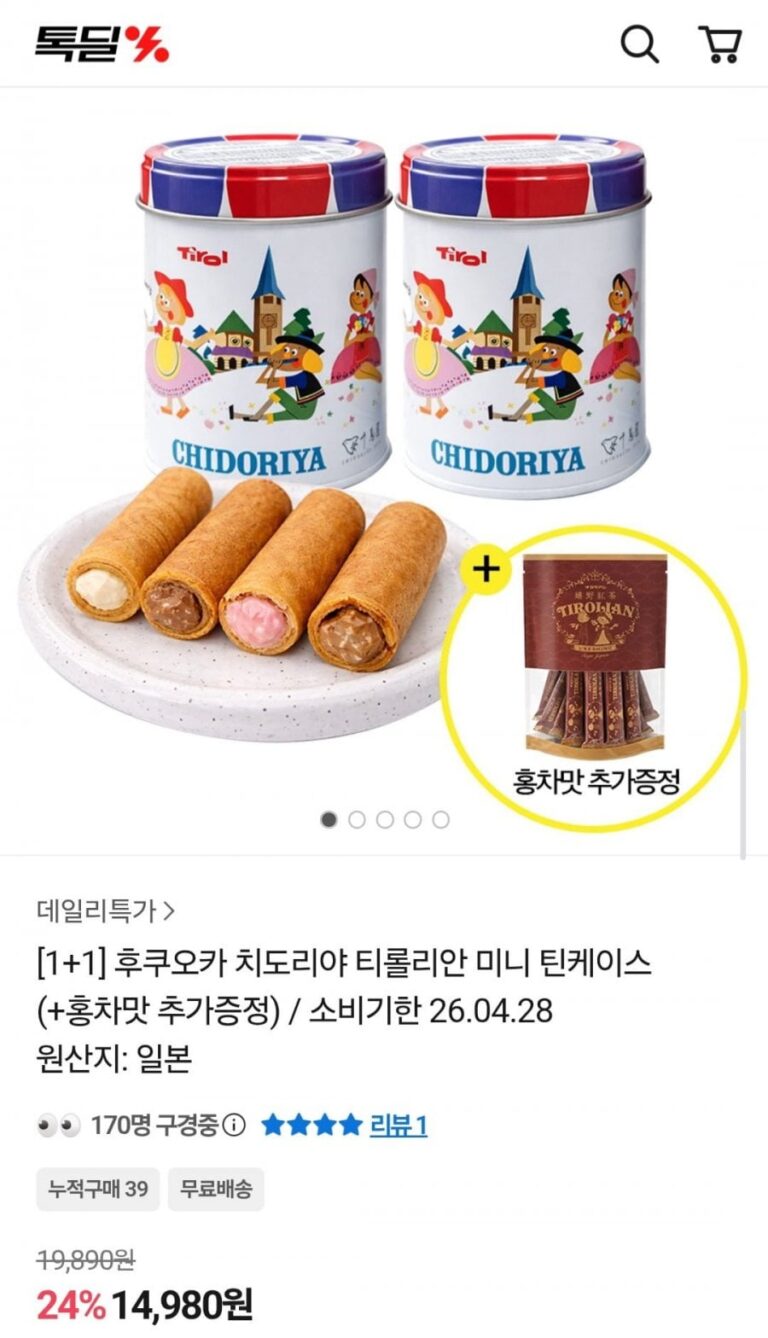Jump to the second product image dot
Image resolution: width=768 pixels, height=1338 pixels.
(x=357, y=820)
